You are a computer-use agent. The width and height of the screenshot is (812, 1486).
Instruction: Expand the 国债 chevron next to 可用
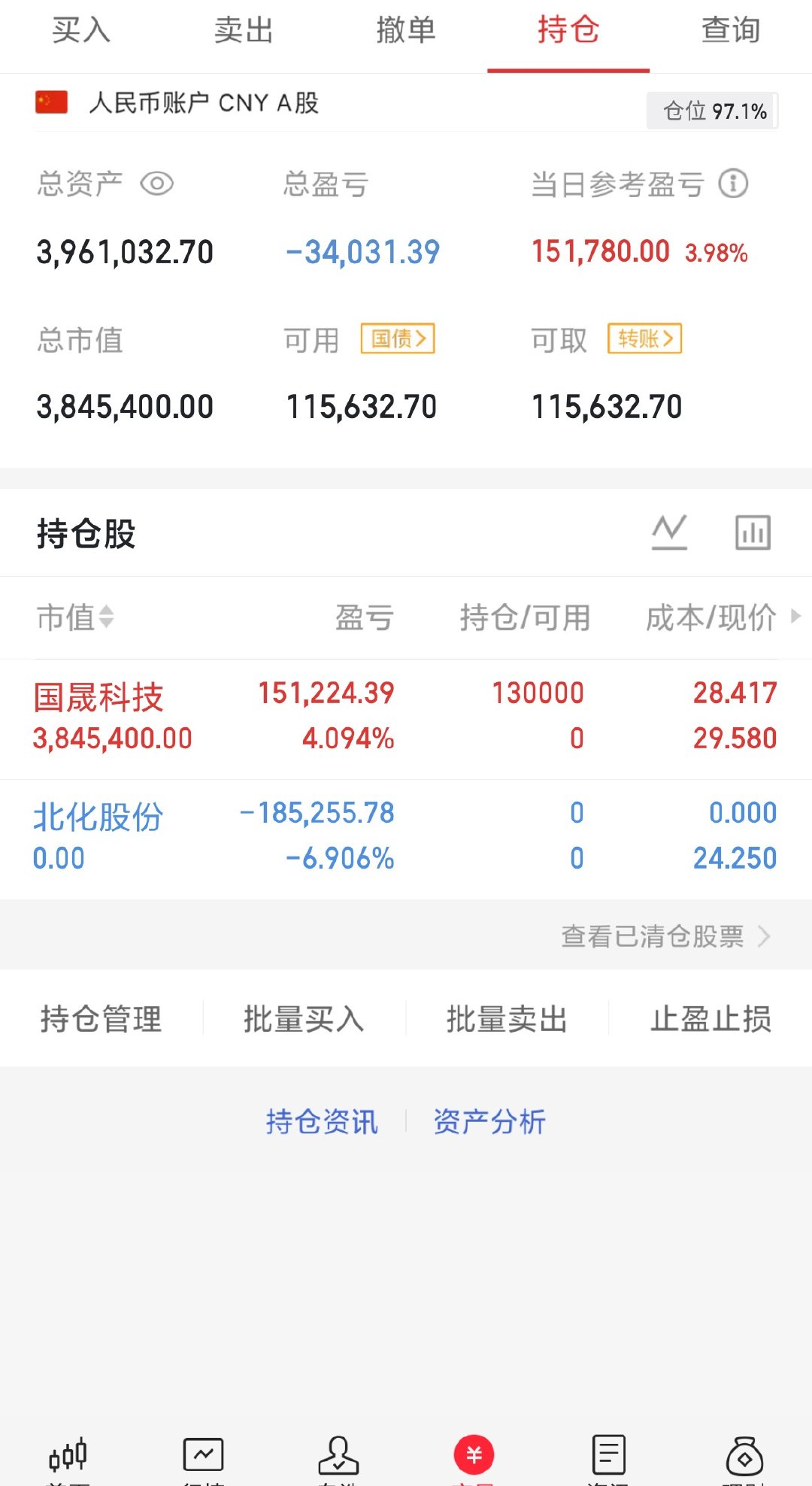[x=398, y=339]
